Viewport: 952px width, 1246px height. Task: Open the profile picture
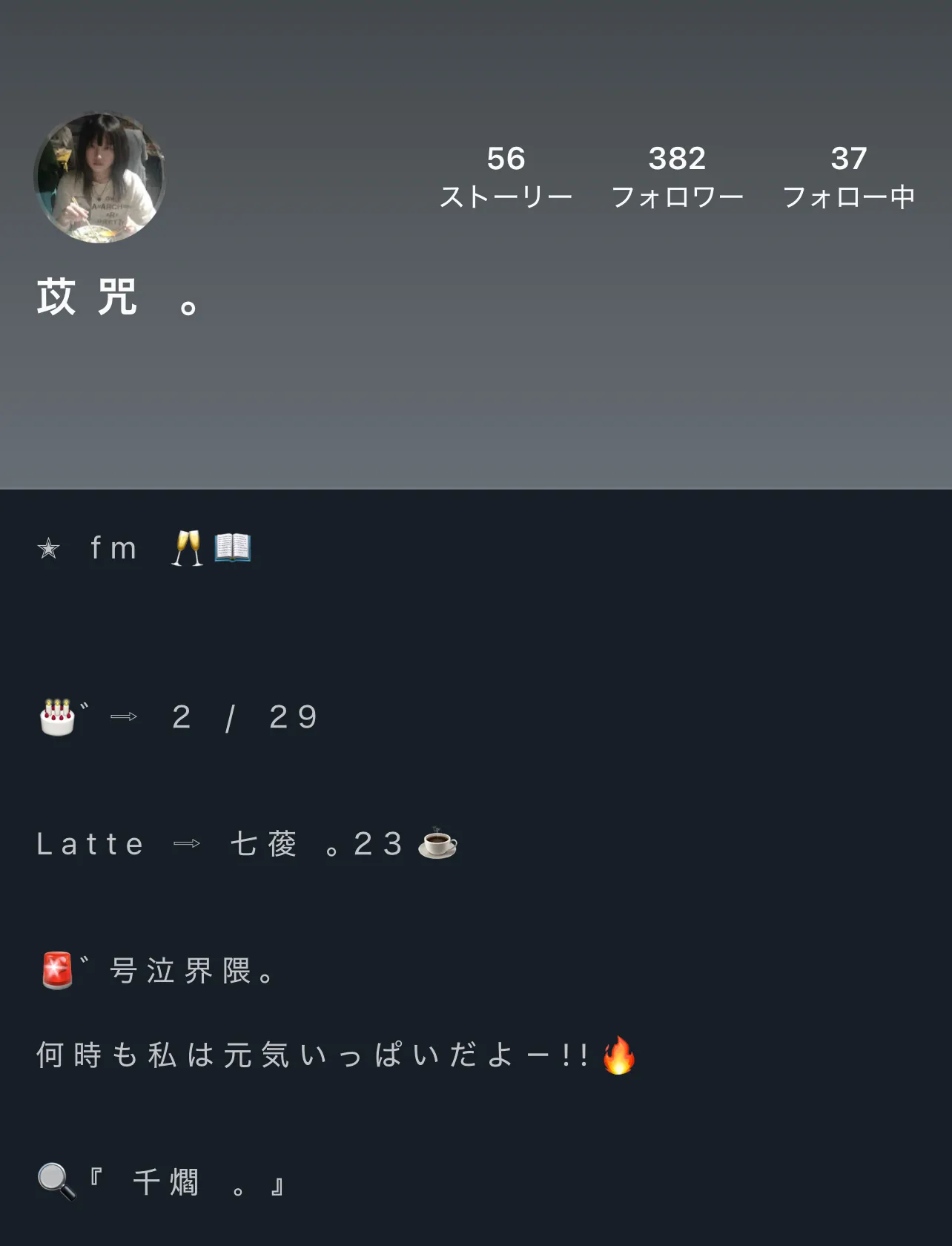99,178
